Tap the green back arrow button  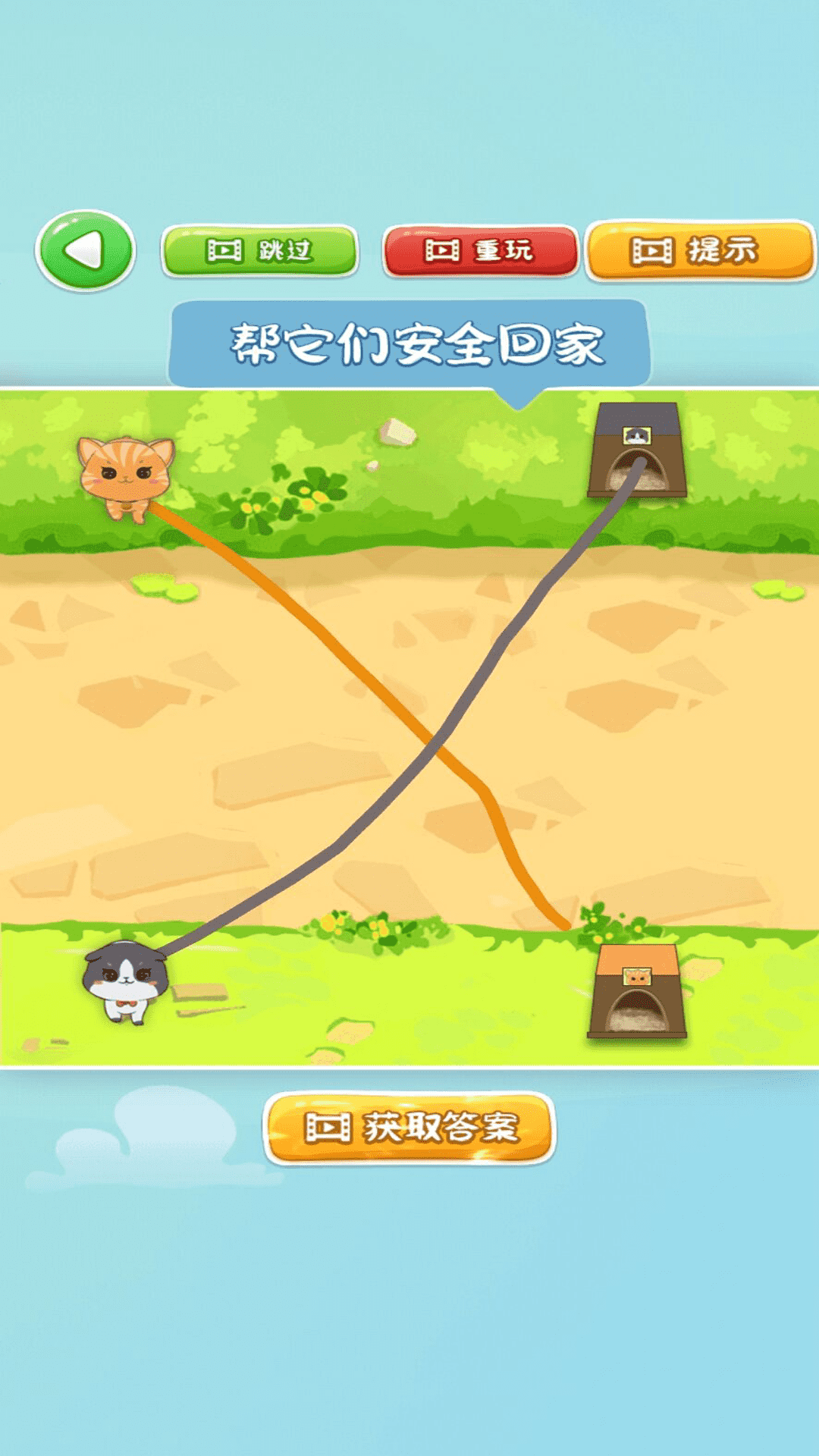coord(85,250)
